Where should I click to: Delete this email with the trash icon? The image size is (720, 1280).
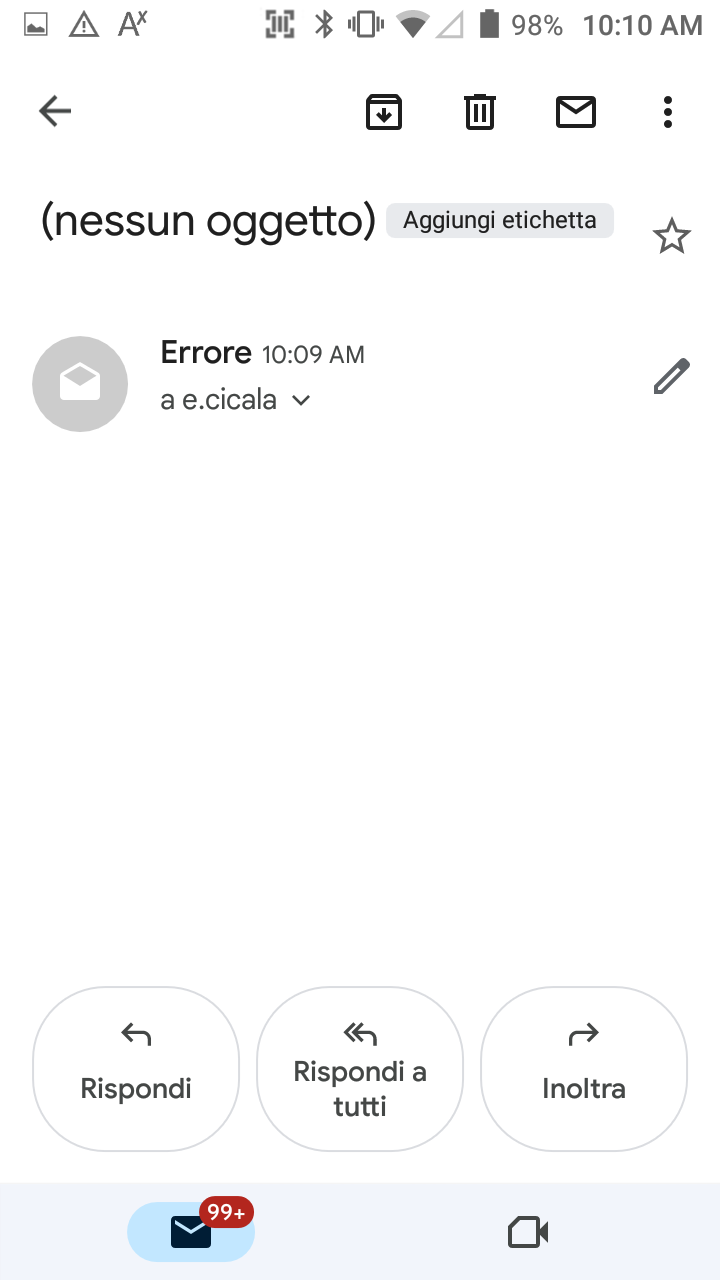[480, 111]
